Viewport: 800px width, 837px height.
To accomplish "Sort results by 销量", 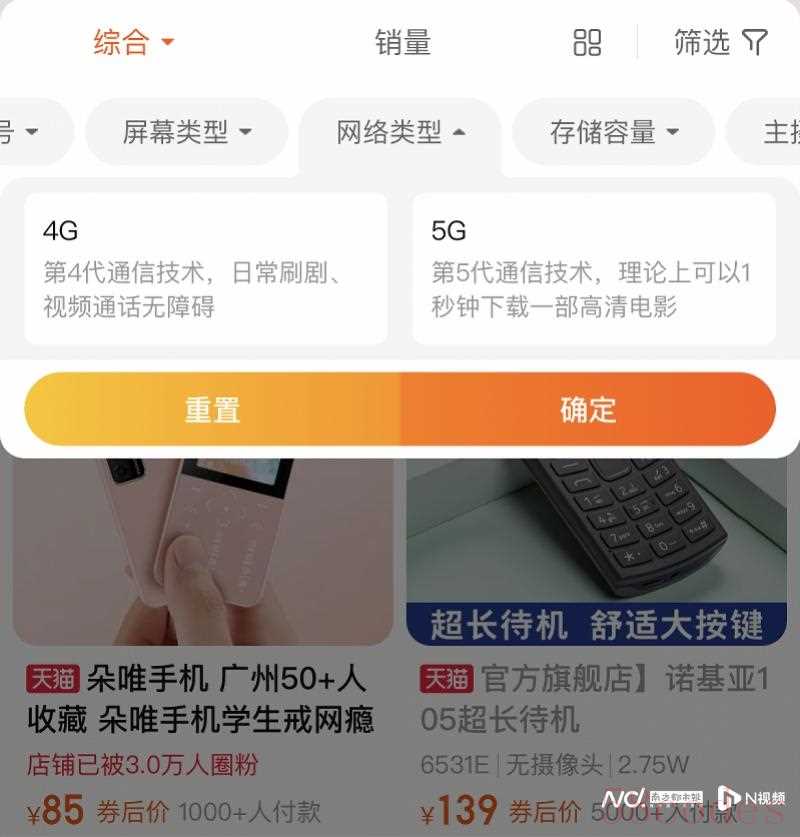I will click(402, 42).
